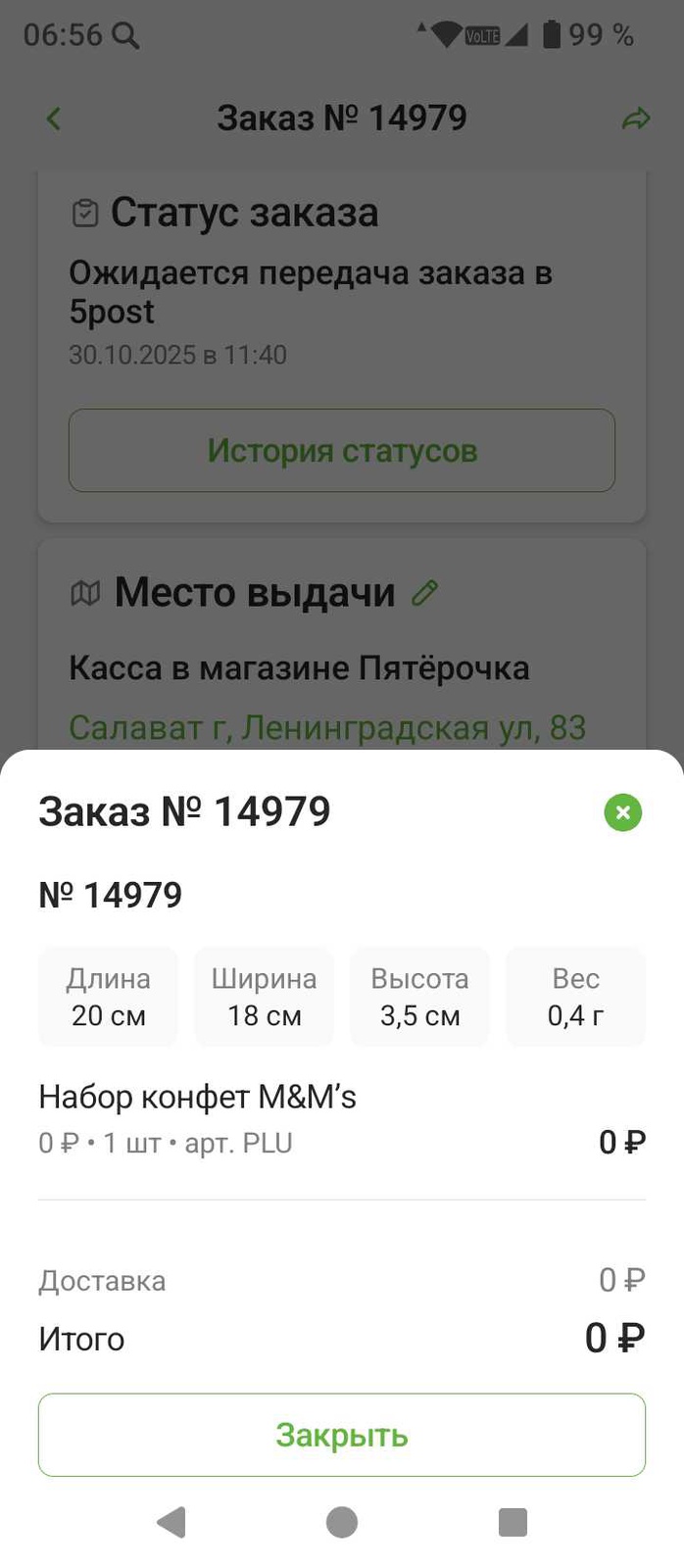The height and width of the screenshot is (1568, 684).
Task: Go back with the system back button
Action: [x=171, y=1522]
